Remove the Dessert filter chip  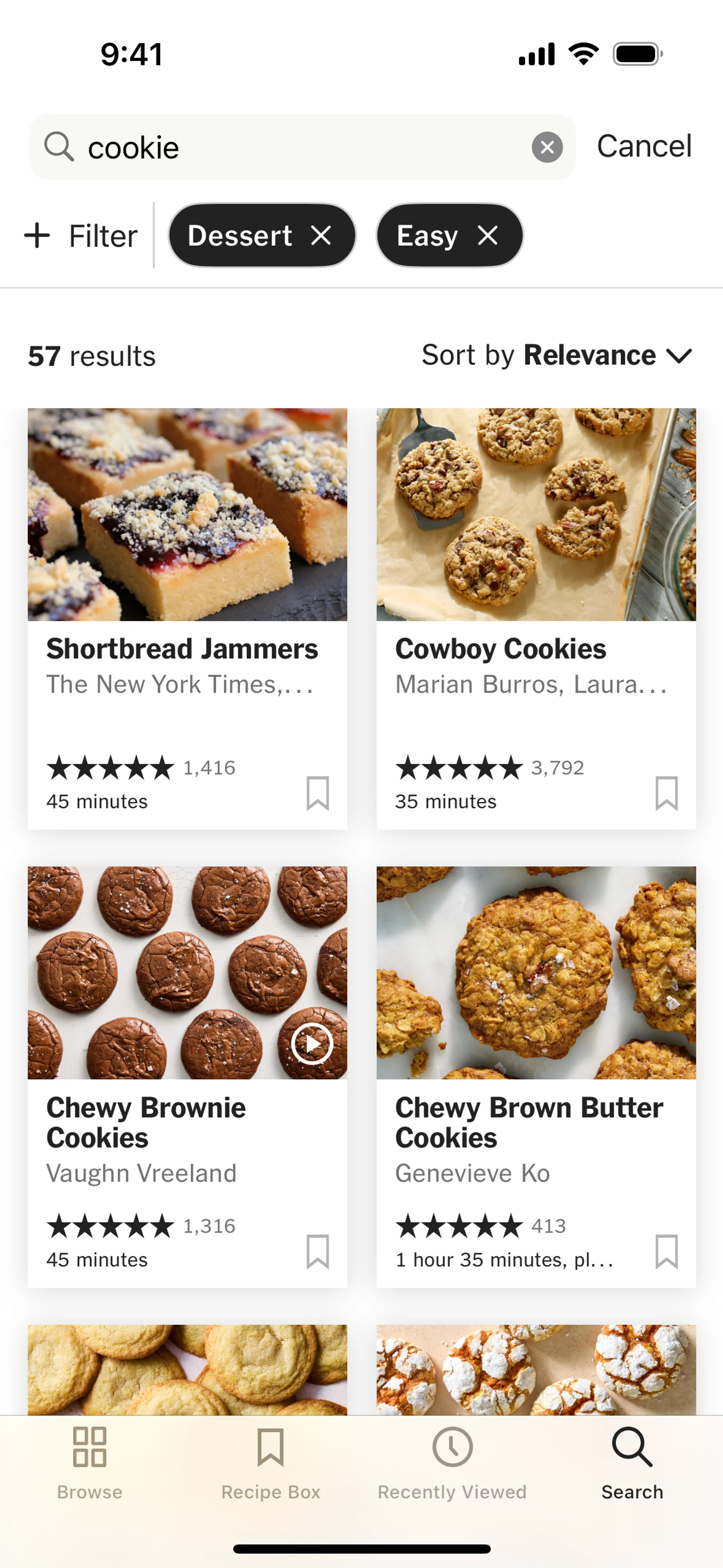[321, 235]
